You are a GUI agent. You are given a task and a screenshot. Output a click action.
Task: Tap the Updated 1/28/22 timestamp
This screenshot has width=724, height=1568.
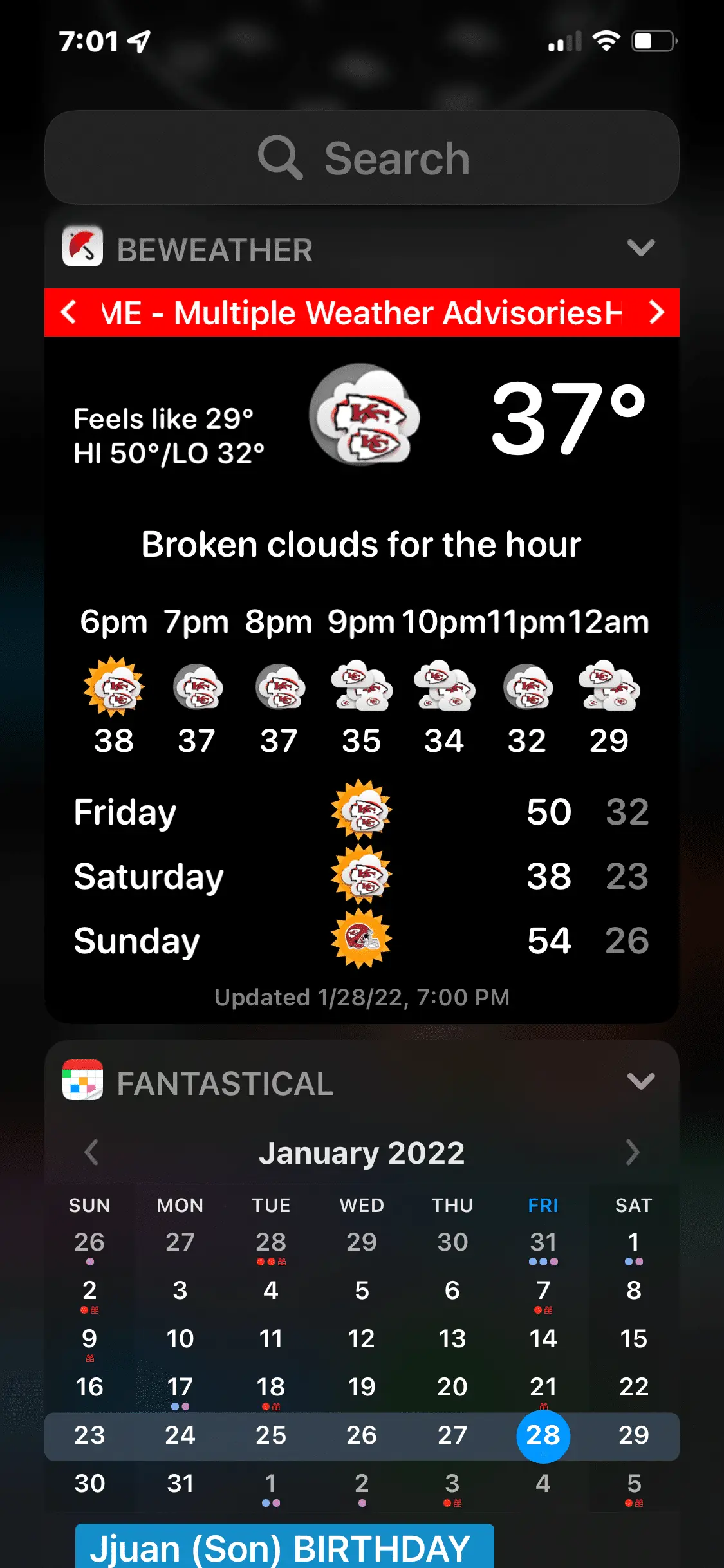click(x=362, y=996)
